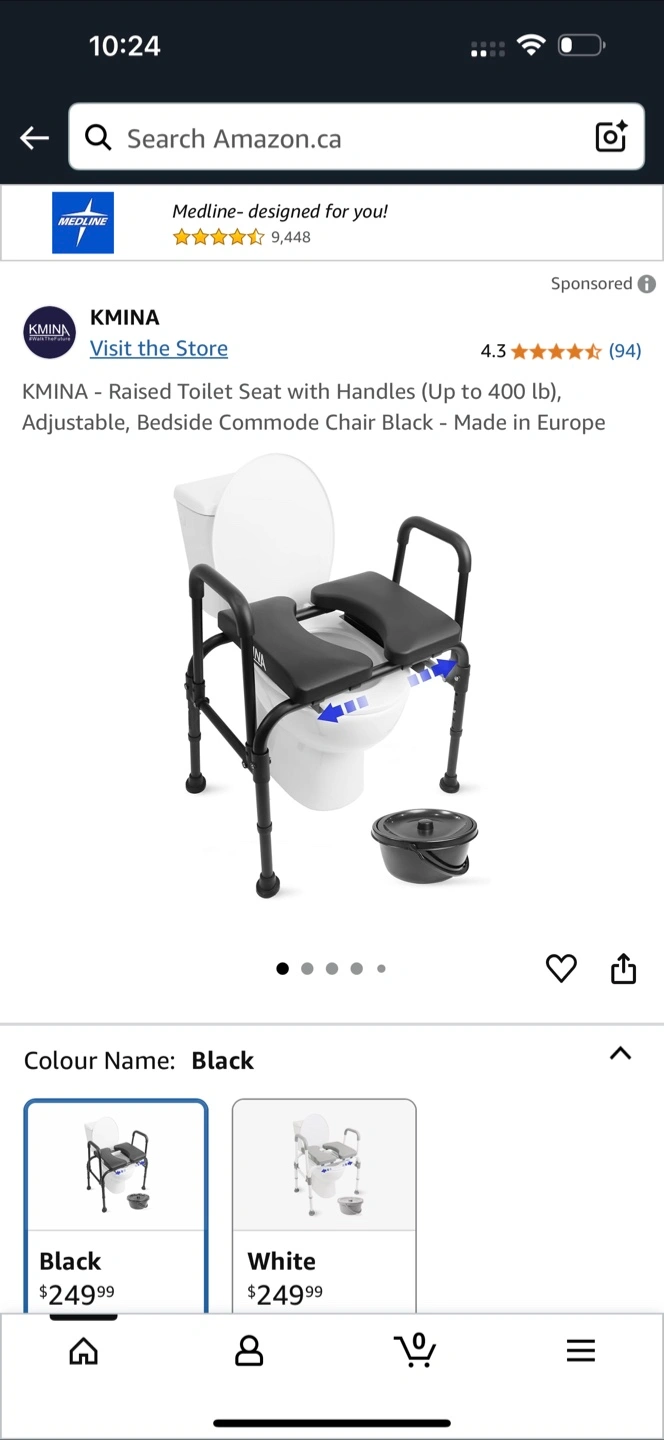Collapse the Colour Name section
Image resolution: width=664 pixels, height=1440 pixels.
click(x=620, y=1054)
